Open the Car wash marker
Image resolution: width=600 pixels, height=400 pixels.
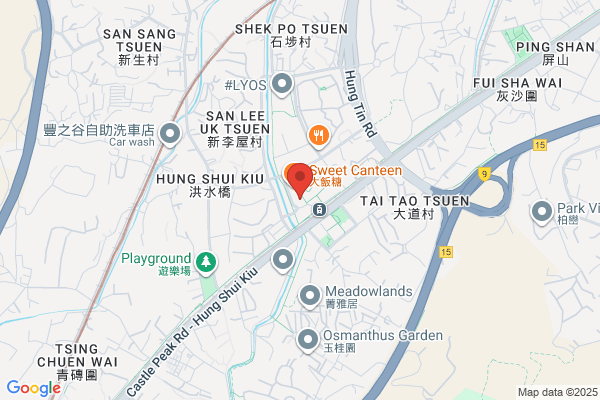[x=170, y=134]
